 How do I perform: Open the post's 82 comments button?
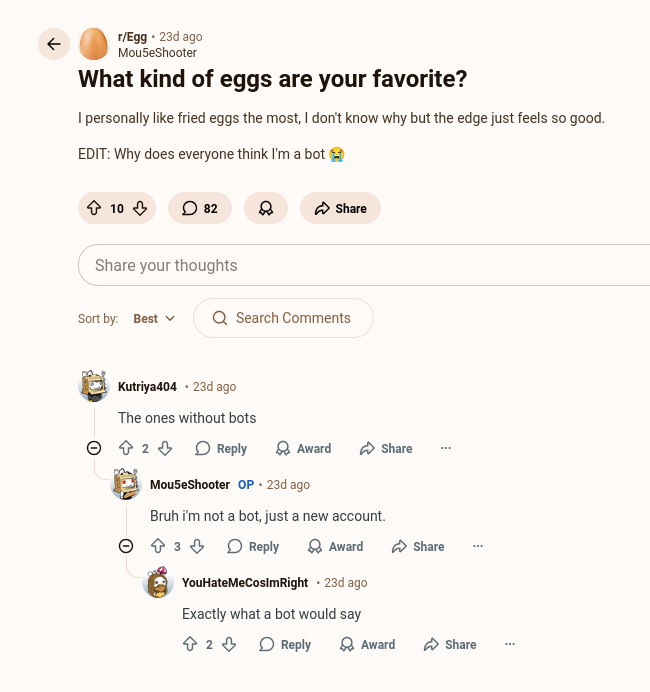point(200,208)
